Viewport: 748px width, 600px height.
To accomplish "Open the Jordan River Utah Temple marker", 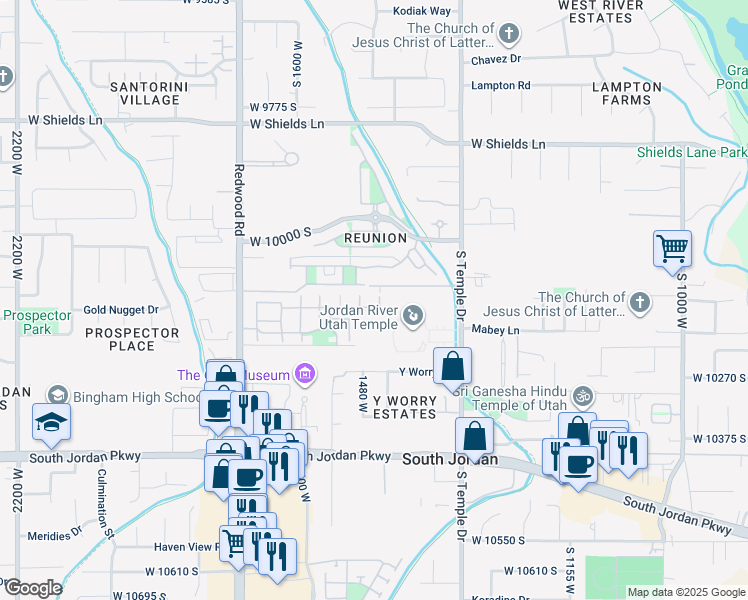I will (x=413, y=316).
